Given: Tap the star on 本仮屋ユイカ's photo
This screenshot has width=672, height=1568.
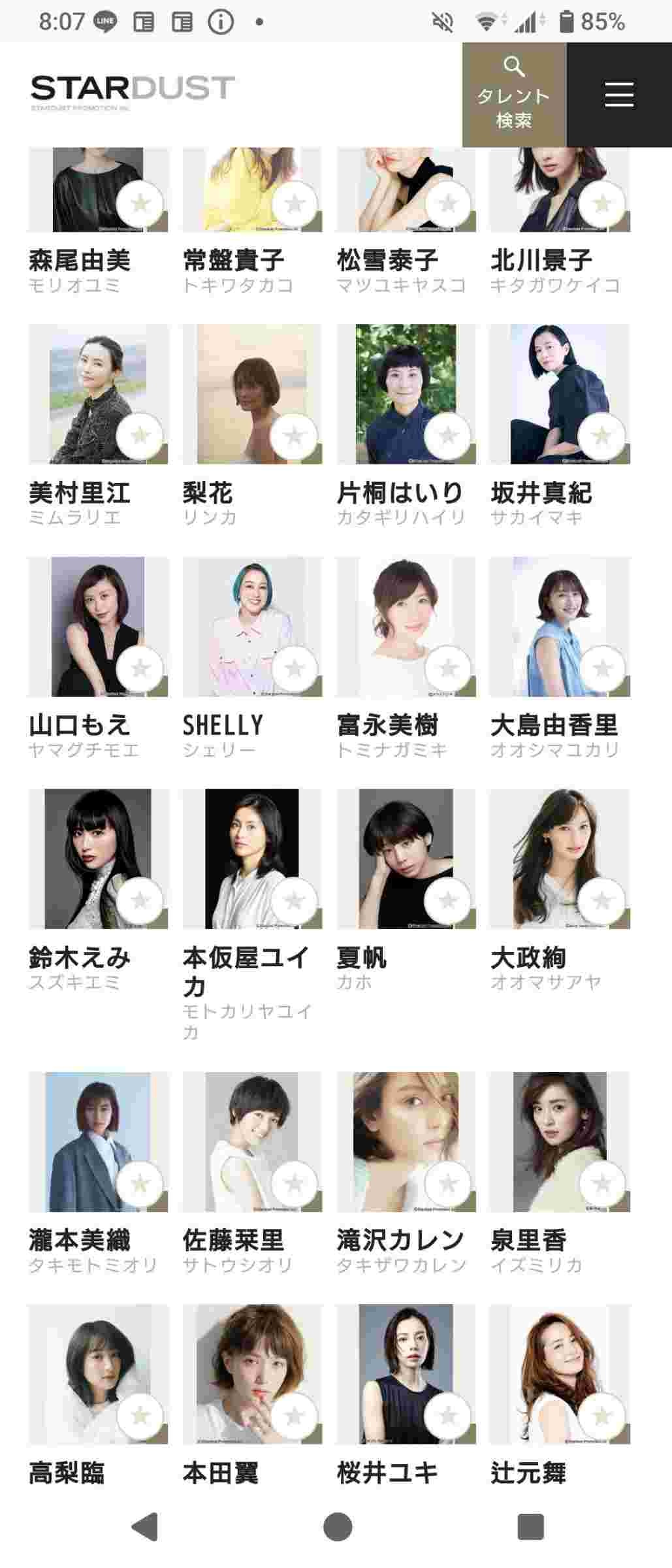Looking at the screenshot, I should point(294,900).
